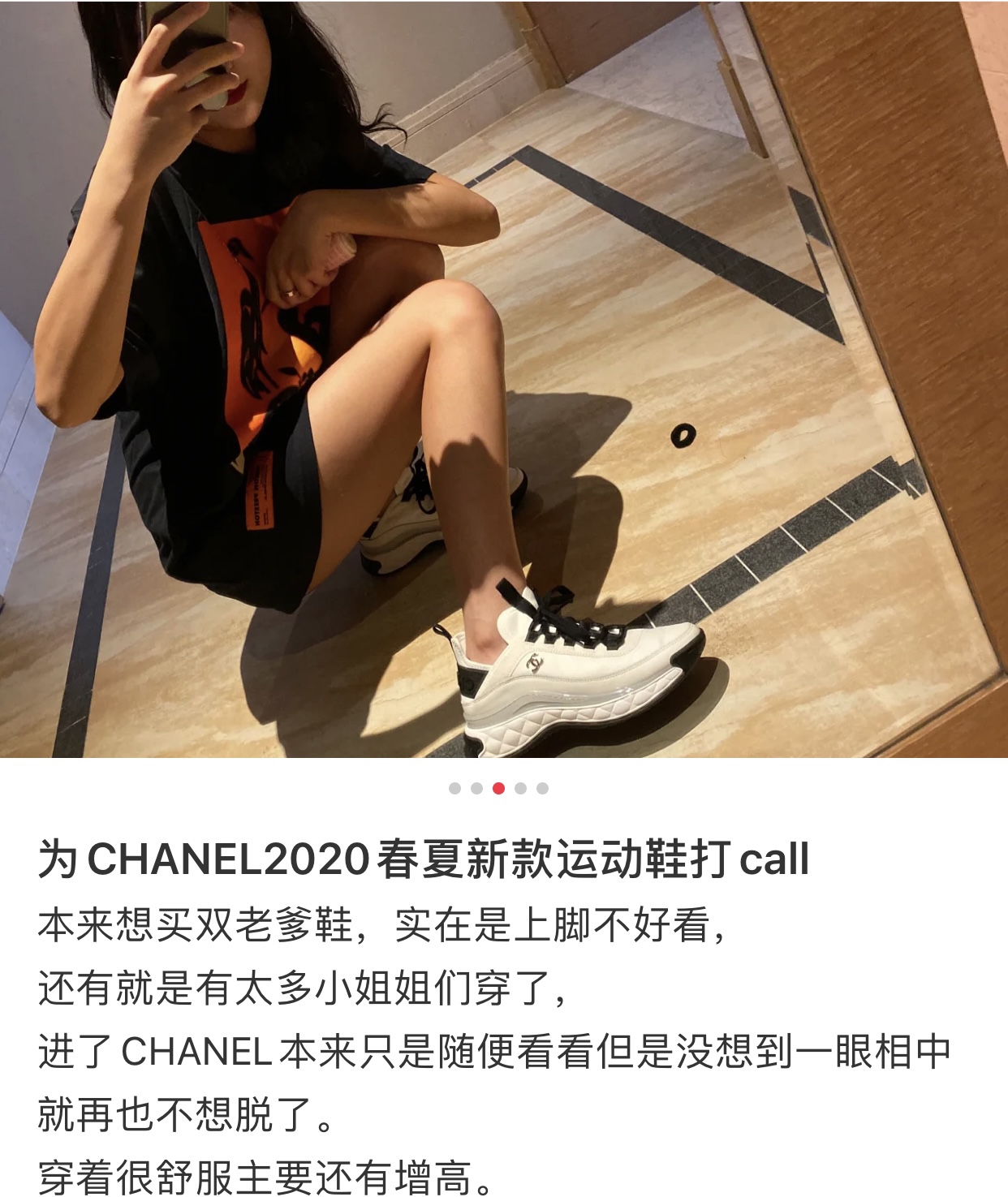Open the post photo in full view
The height and width of the screenshot is (1197, 1008).
(503, 378)
